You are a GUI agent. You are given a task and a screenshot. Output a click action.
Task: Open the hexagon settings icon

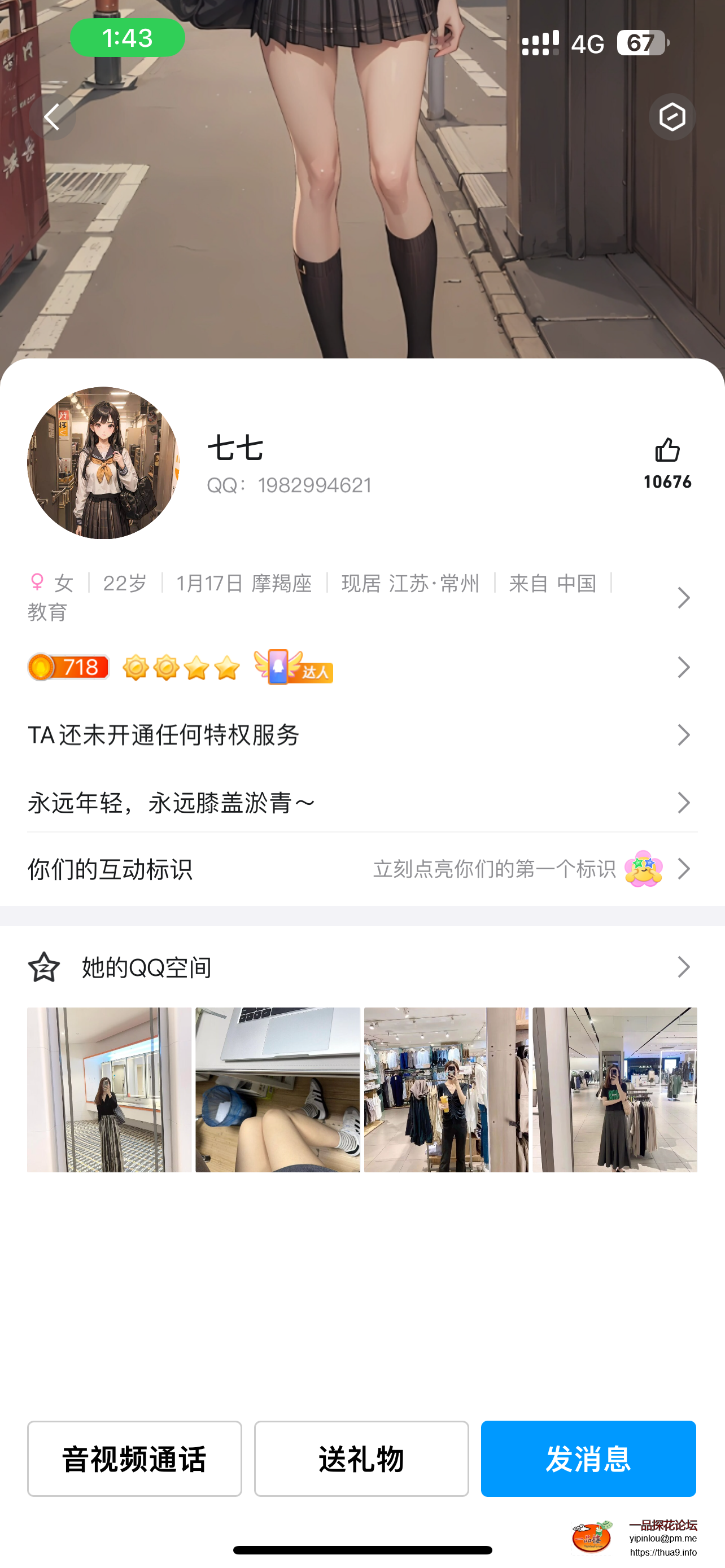tap(671, 117)
